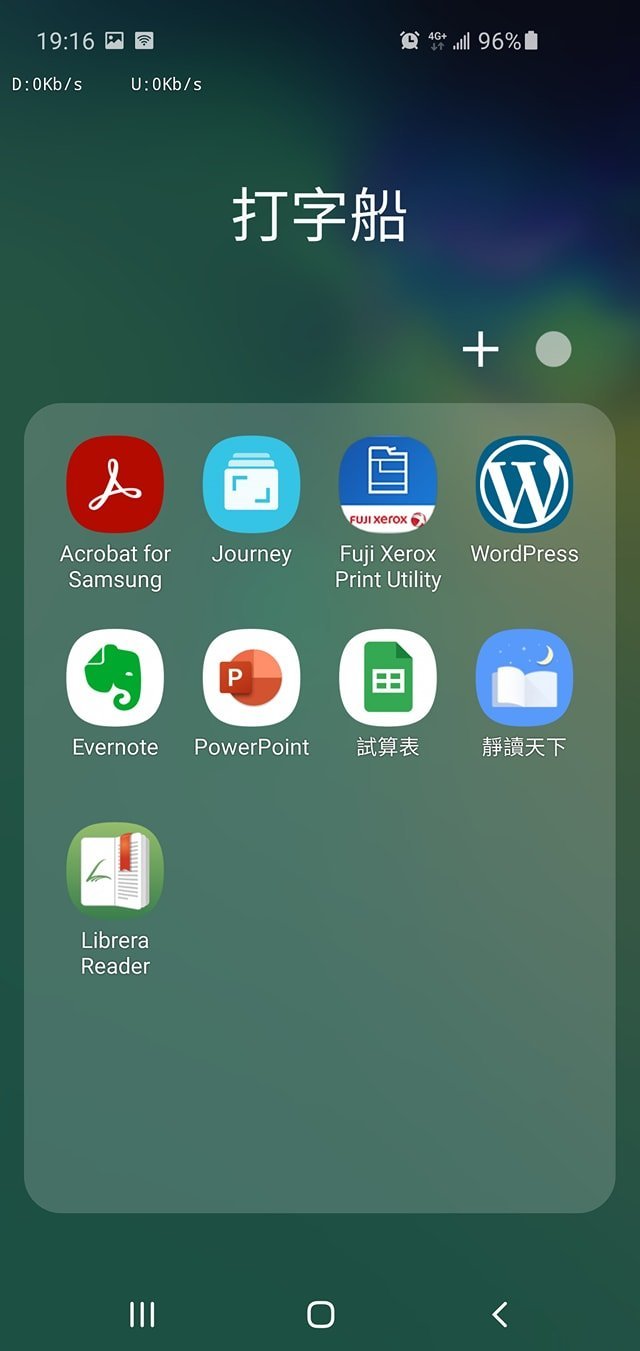Image resolution: width=640 pixels, height=1351 pixels.
Task: Start PowerPoint
Action: (x=251, y=678)
